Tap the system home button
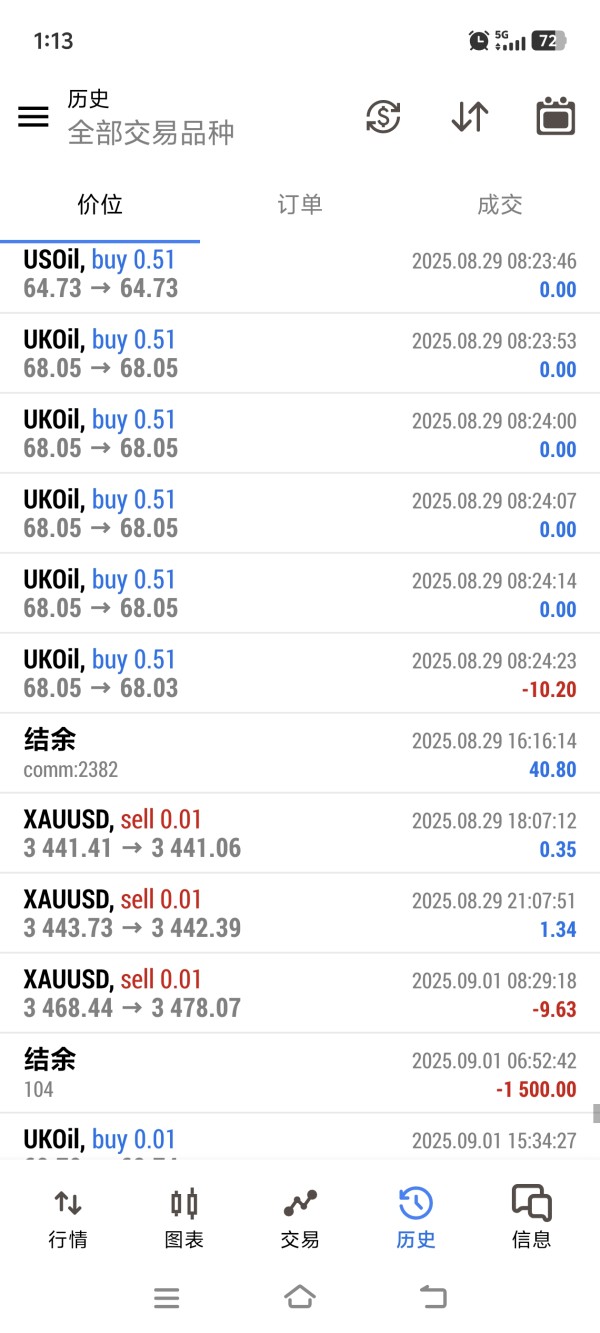Image resolution: width=600 pixels, height=1333 pixels. 300,1298
